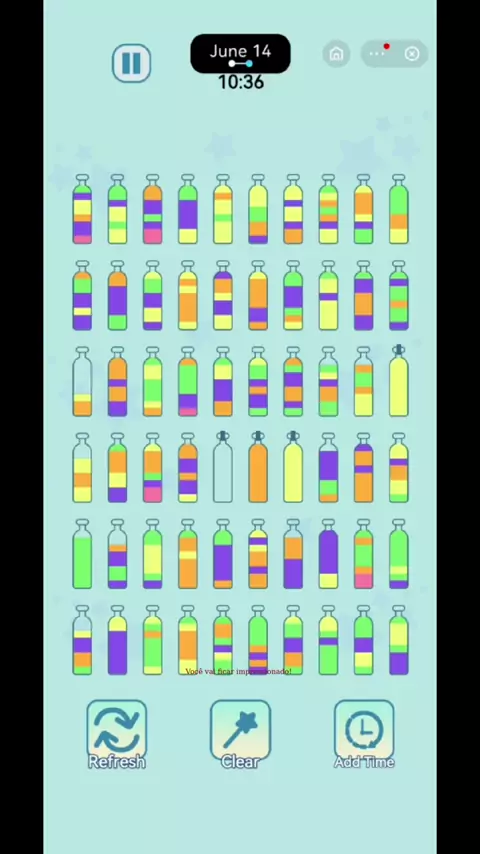Go to the home screen icon
480x854 pixels.
tap(336, 53)
